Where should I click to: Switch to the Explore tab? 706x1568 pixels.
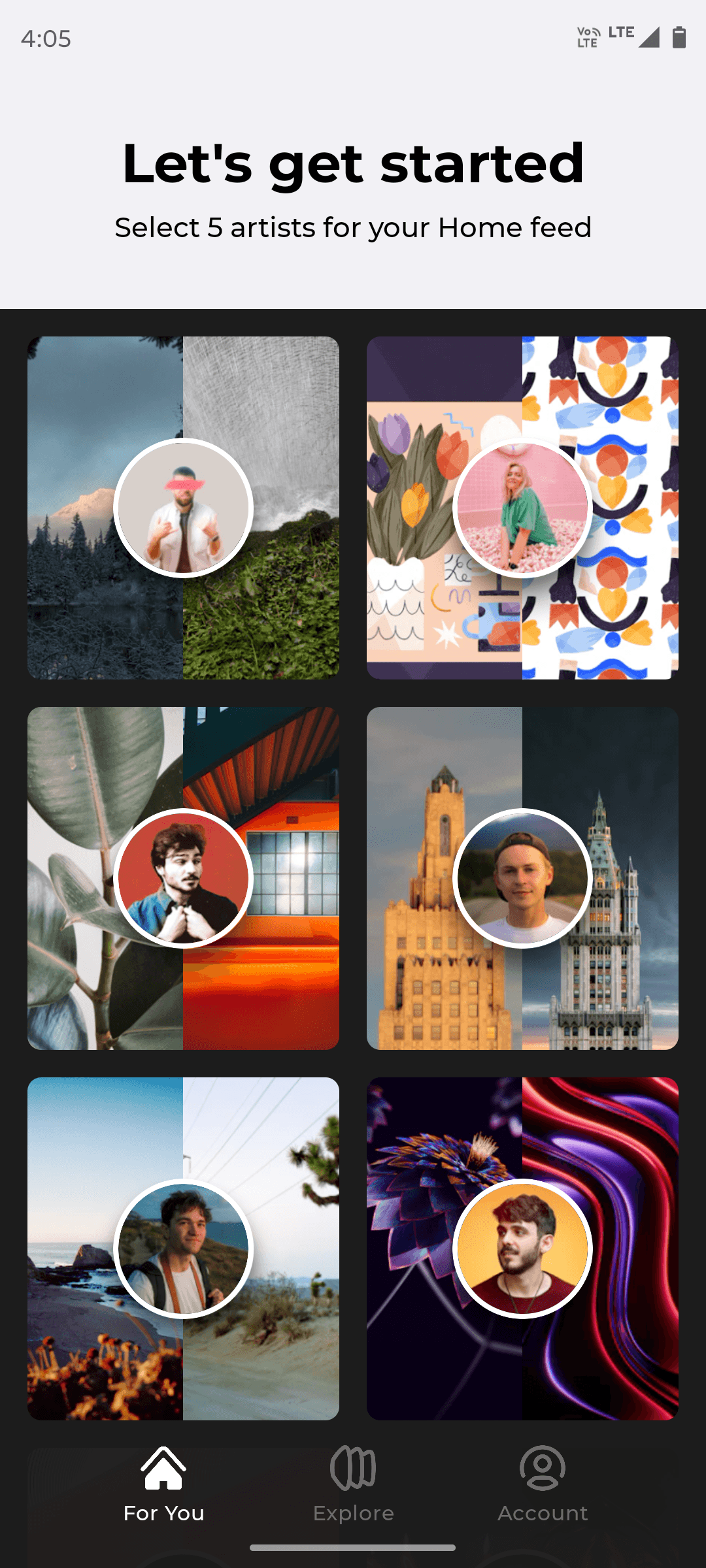(x=353, y=1484)
